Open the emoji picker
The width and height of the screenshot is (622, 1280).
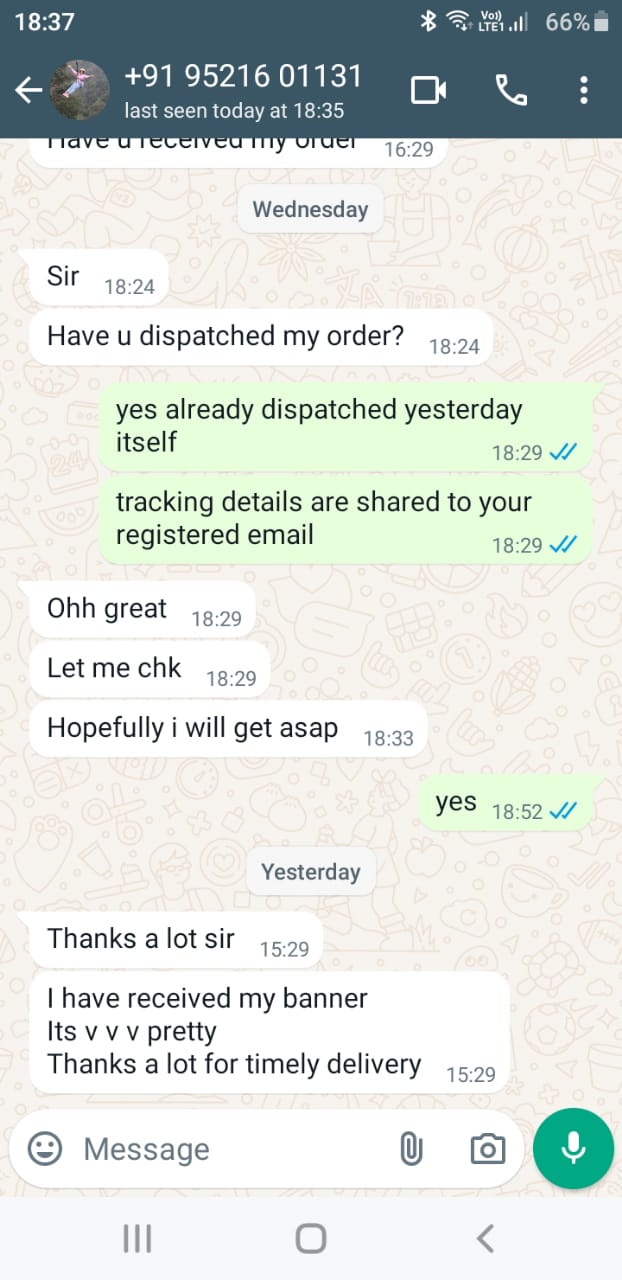pos(45,1149)
